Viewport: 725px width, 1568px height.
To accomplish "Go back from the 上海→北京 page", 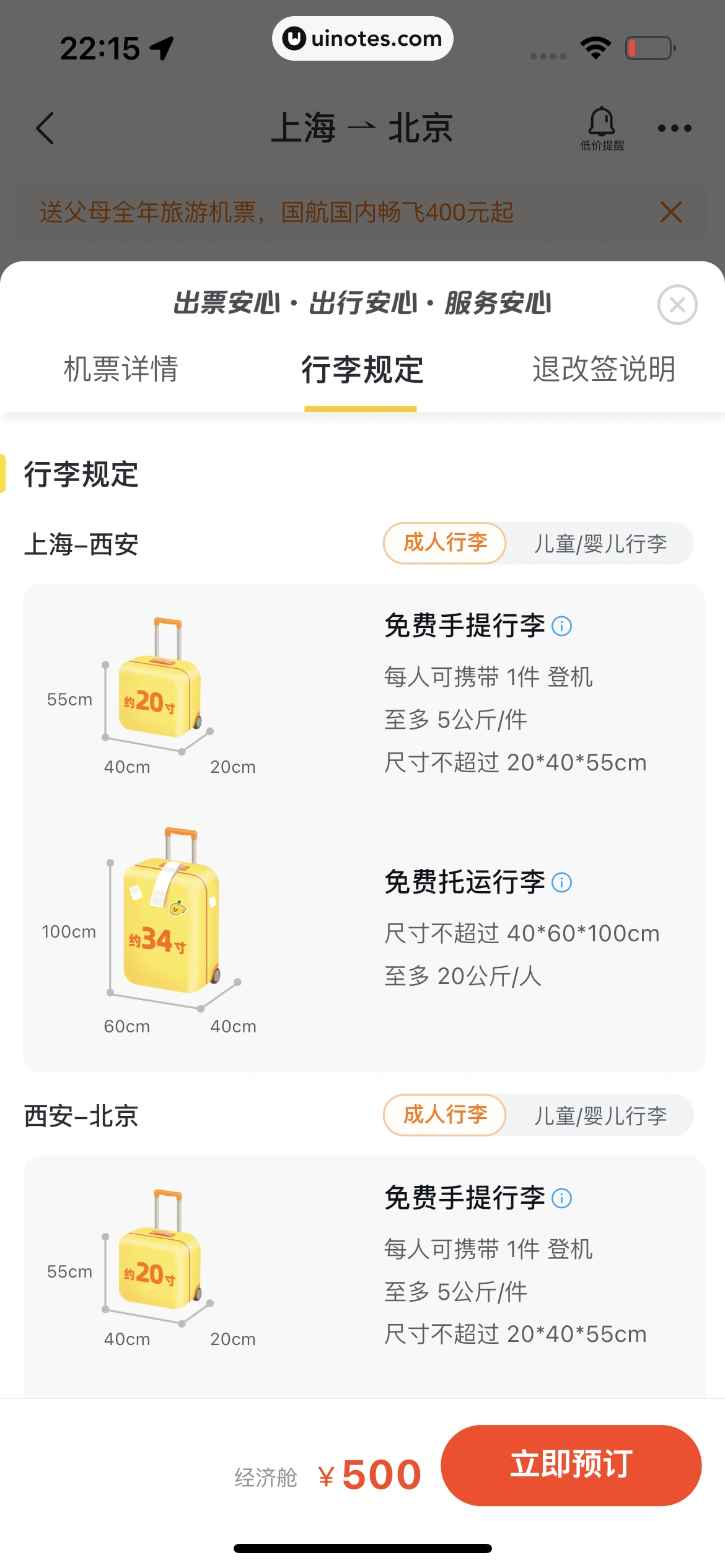I will pyautogui.click(x=45, y=128).
